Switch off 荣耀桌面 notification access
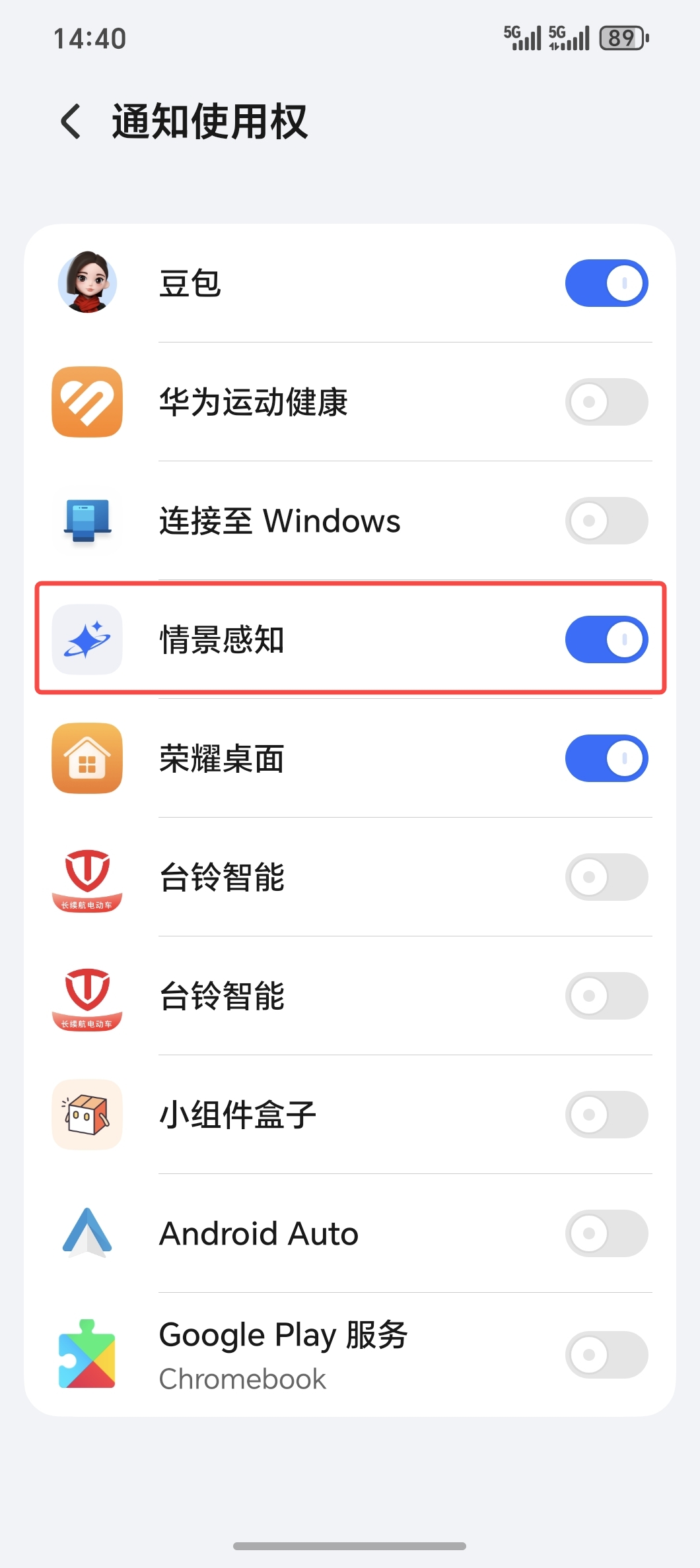 pyautogui.click(x=606, y=758)
